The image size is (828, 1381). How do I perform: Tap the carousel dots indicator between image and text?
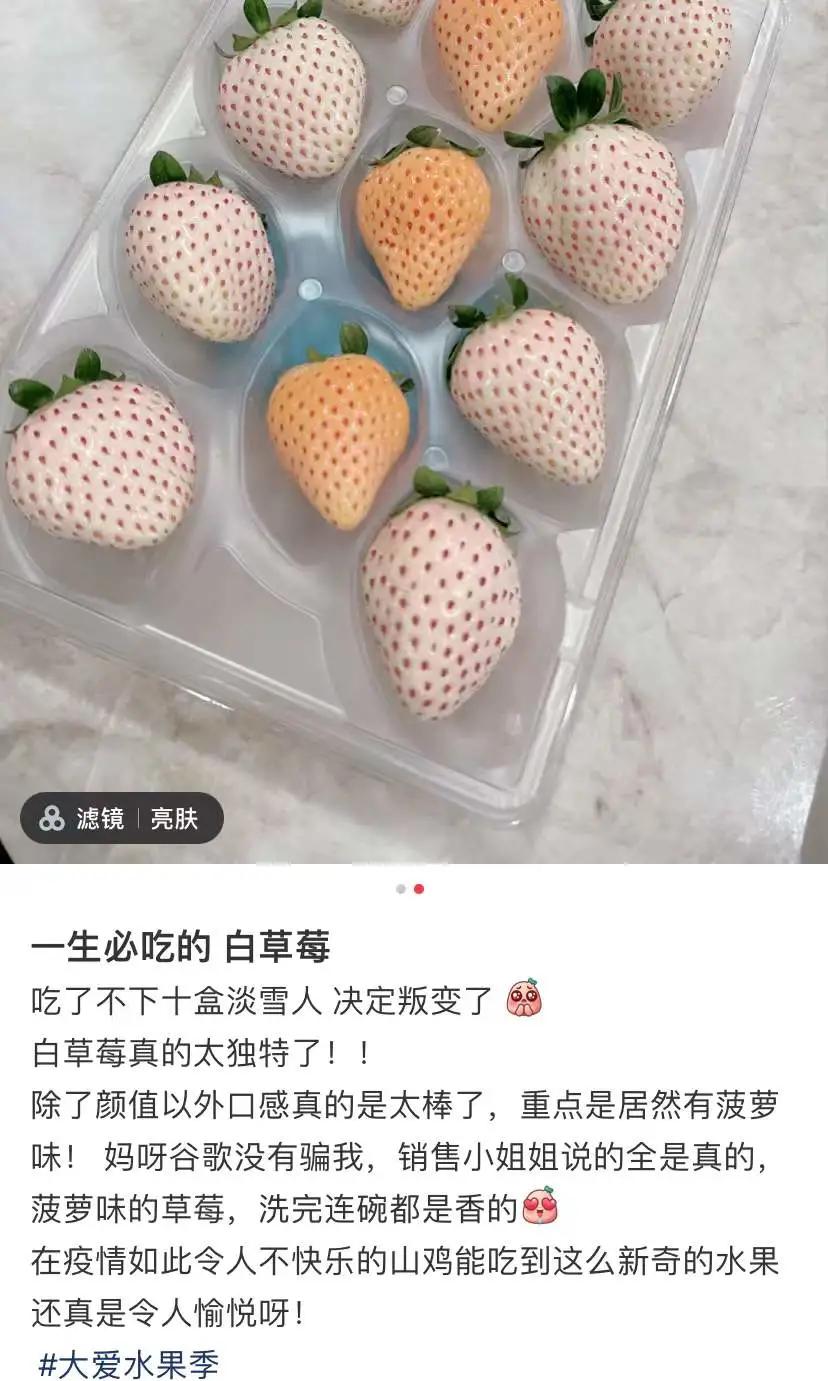[410, 888]
